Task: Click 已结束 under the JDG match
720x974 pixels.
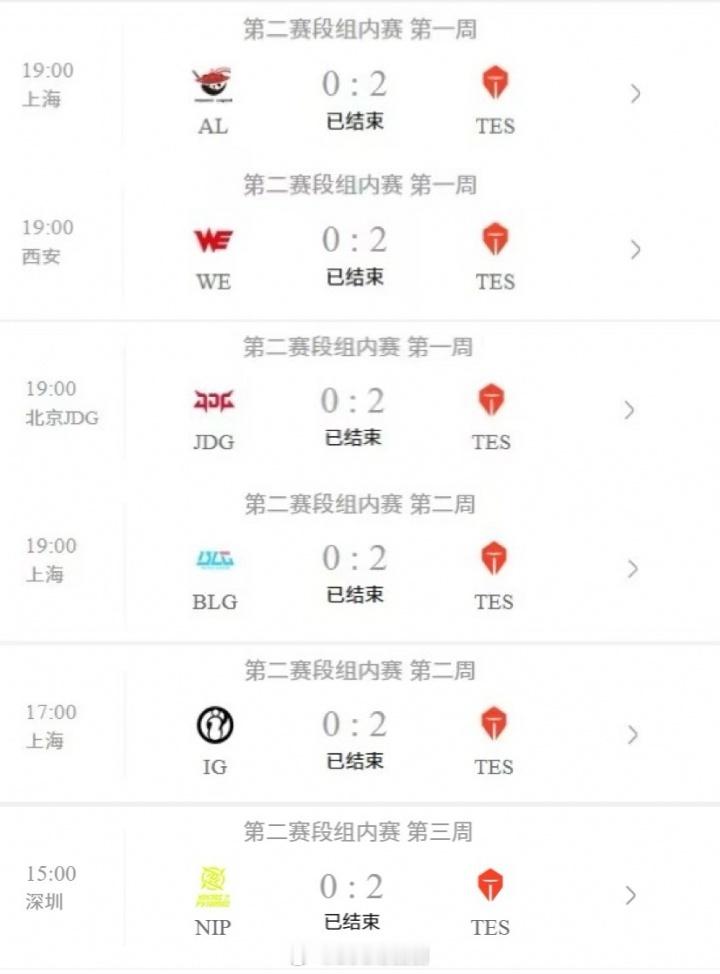Action: [353, 438]
